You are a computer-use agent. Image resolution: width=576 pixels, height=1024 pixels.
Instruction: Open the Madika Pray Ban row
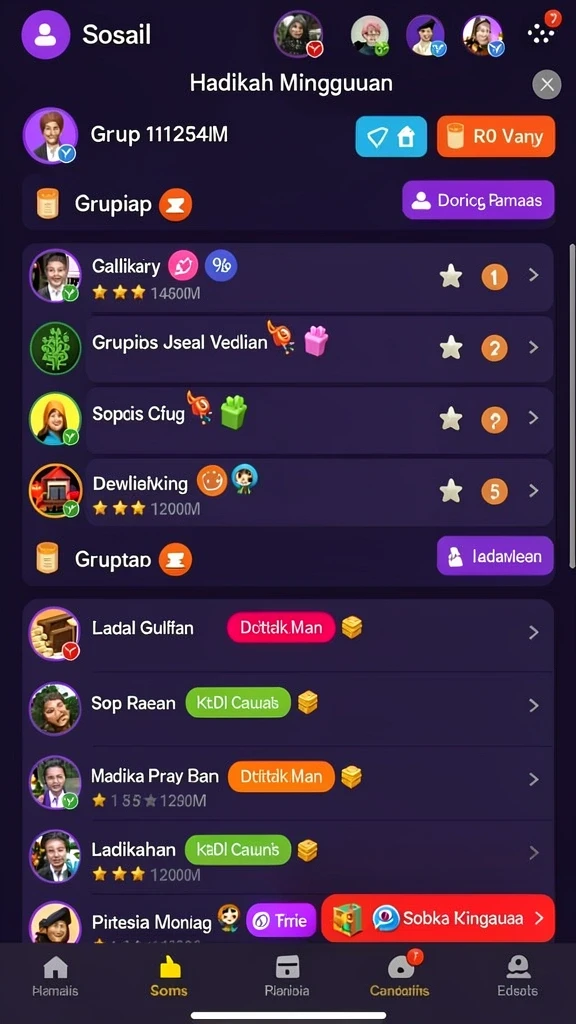[288, 783]
